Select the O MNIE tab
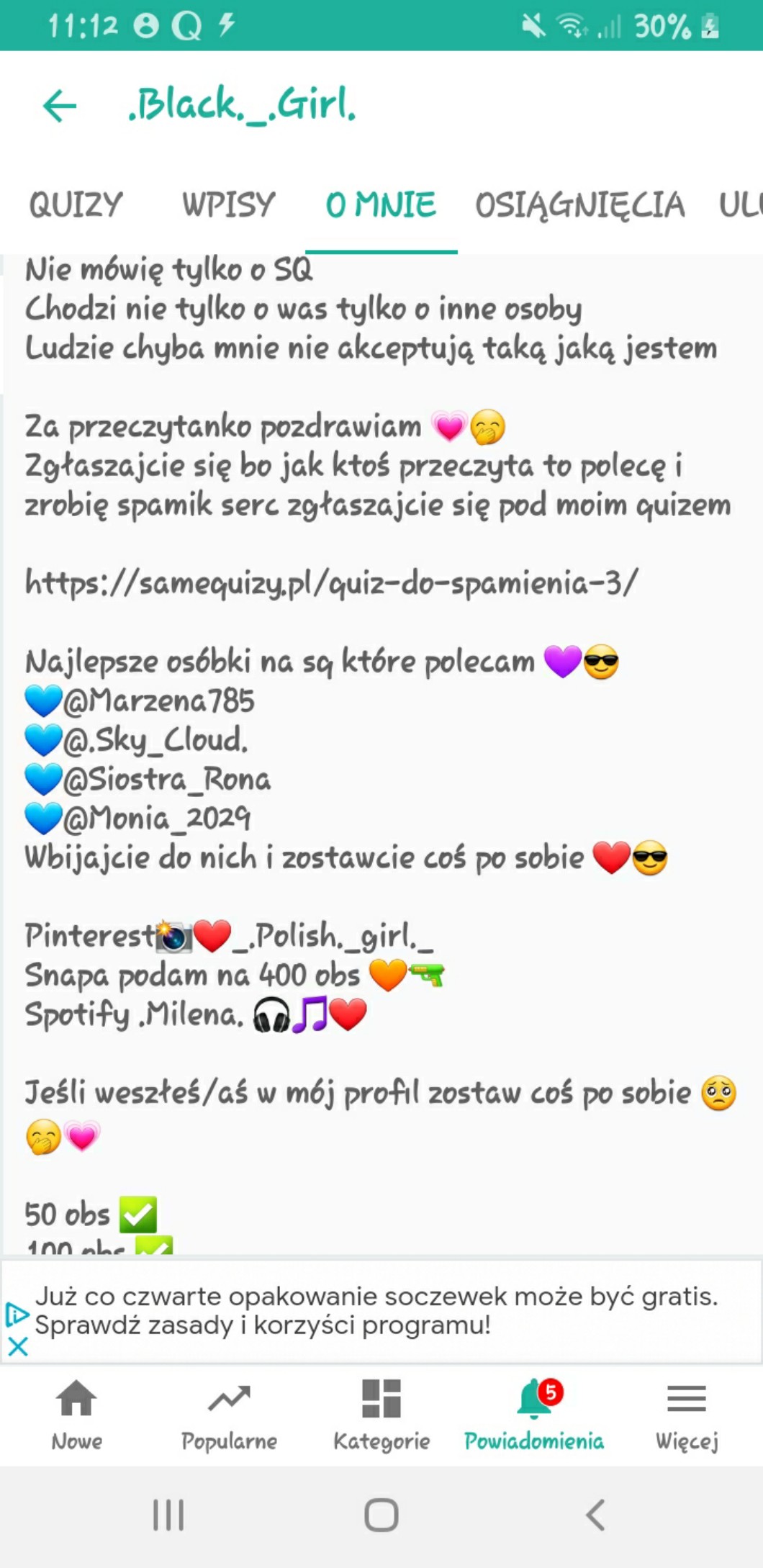 (x=381, y=205)
